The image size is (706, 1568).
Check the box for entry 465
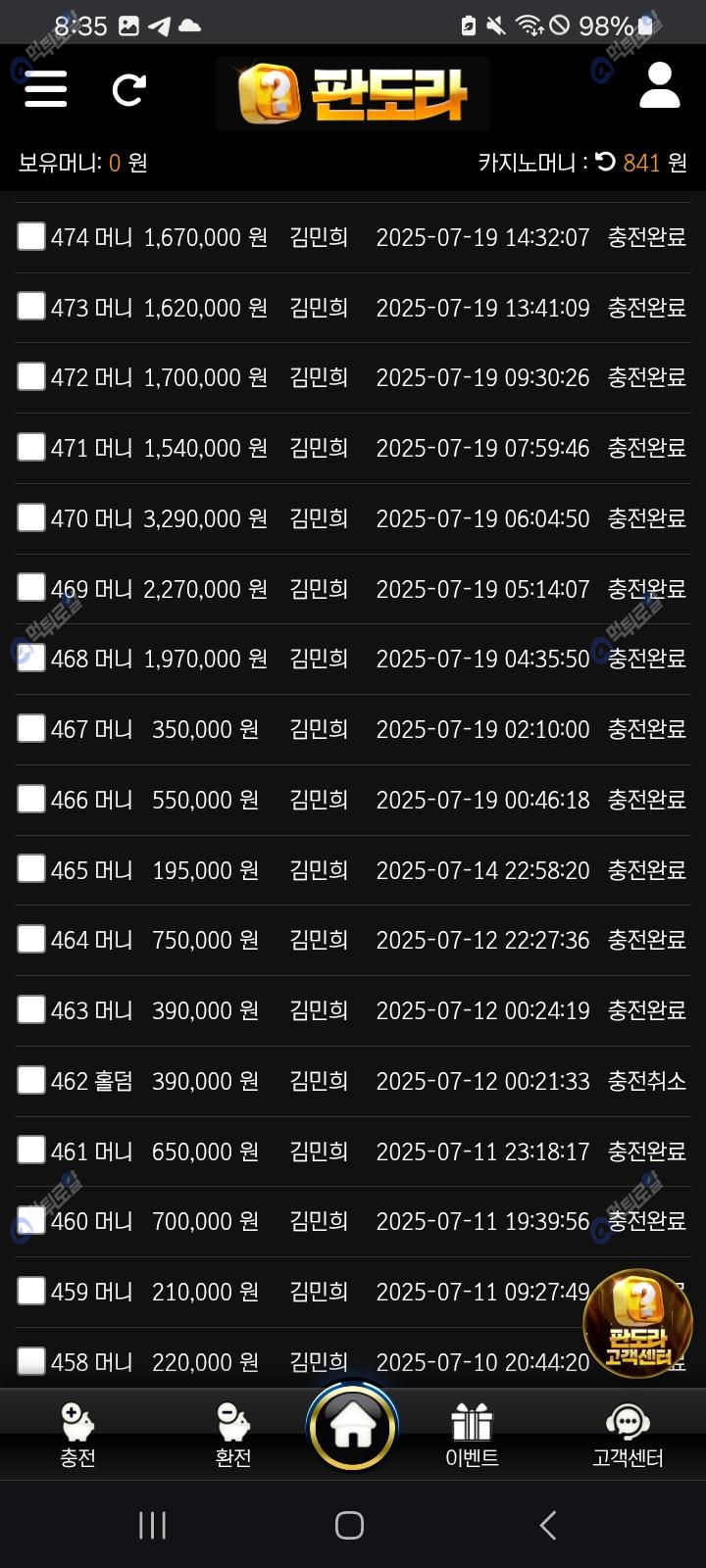pyautogui.click(x=31, y=869)
